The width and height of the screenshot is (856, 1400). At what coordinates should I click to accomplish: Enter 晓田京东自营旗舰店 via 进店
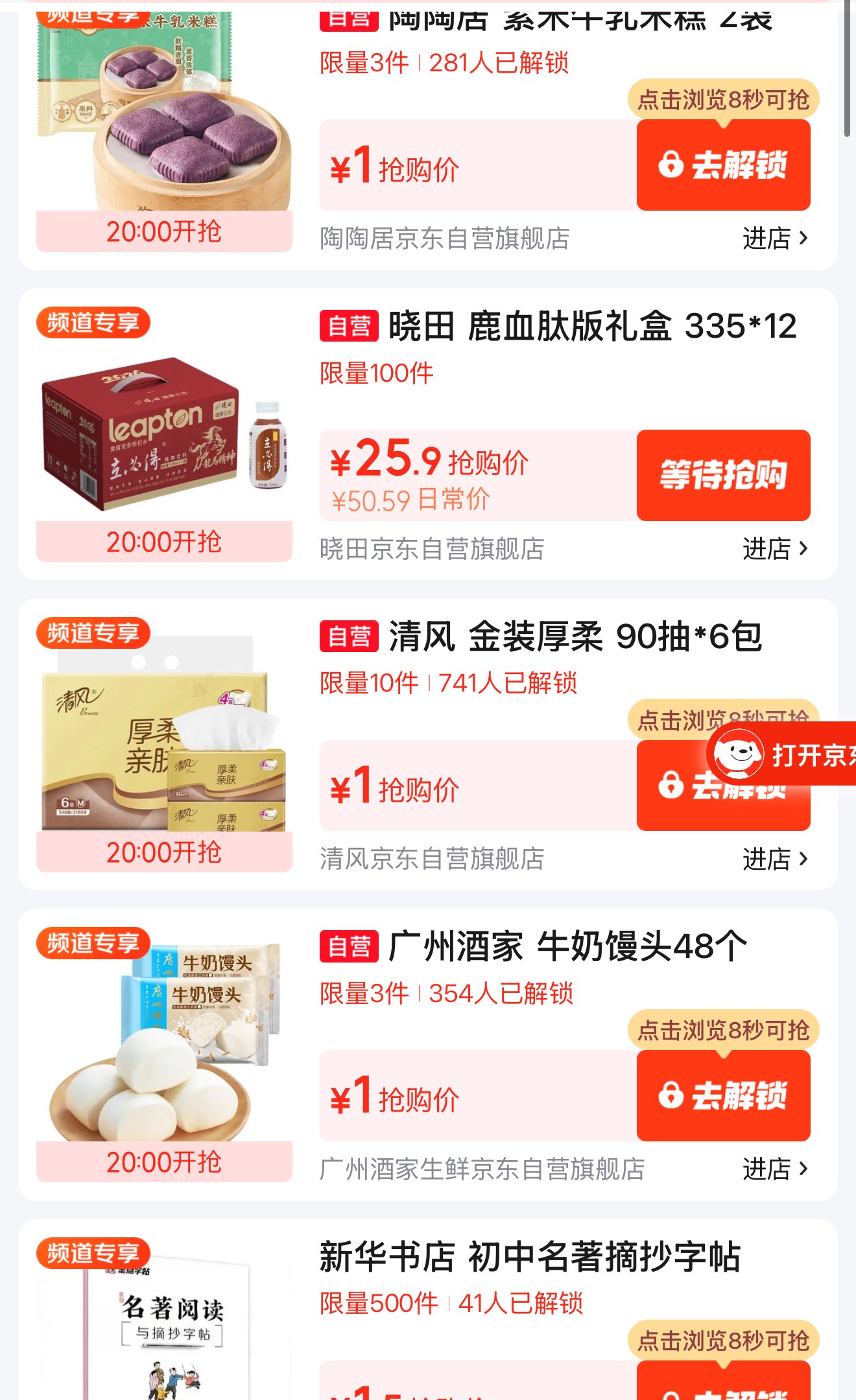coord(774,549)
